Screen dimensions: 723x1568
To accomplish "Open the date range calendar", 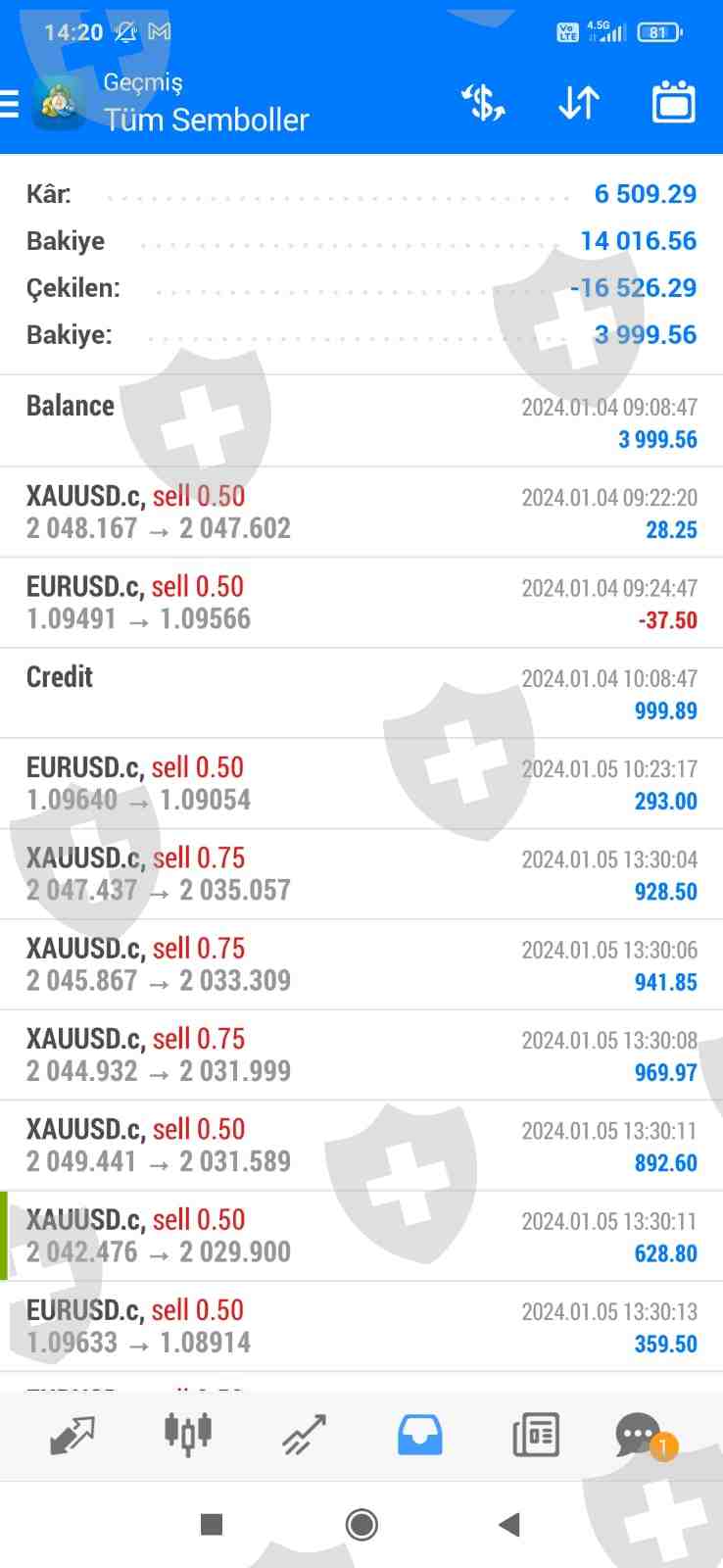I will click(x=673, y=103).
